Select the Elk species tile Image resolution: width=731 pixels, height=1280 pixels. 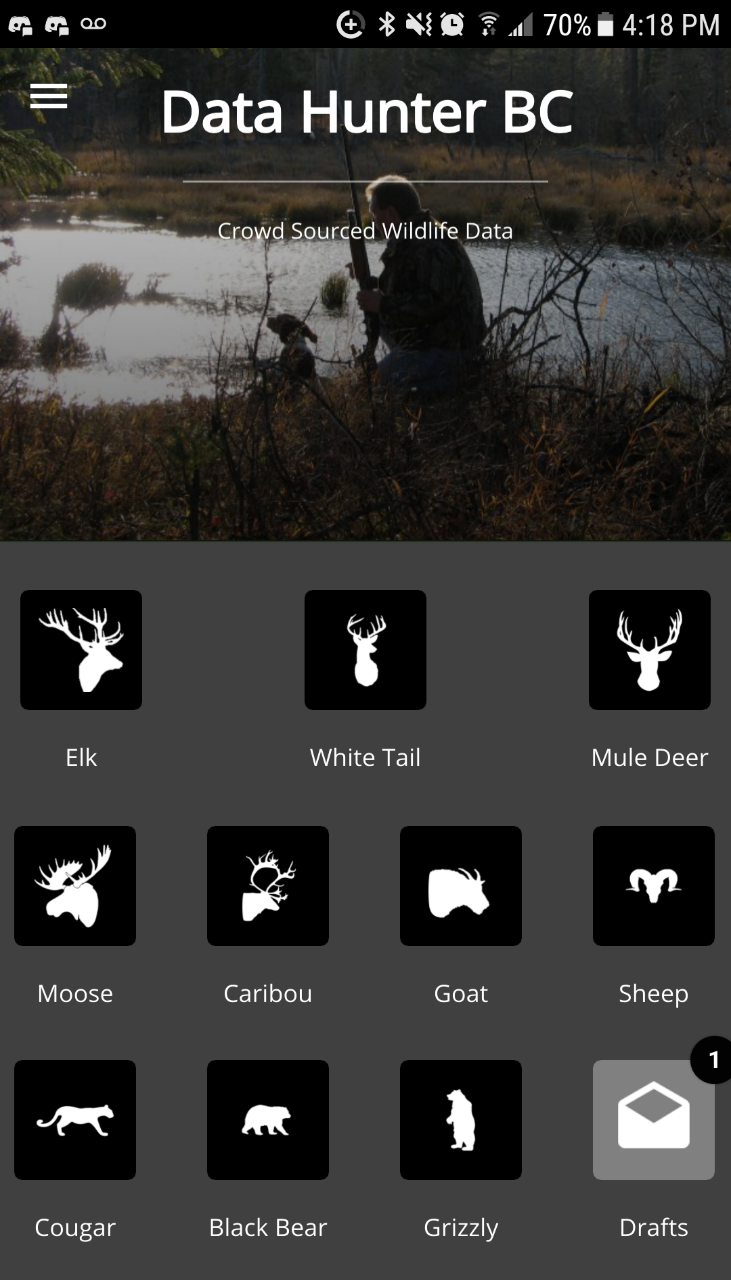coord(81,650)
